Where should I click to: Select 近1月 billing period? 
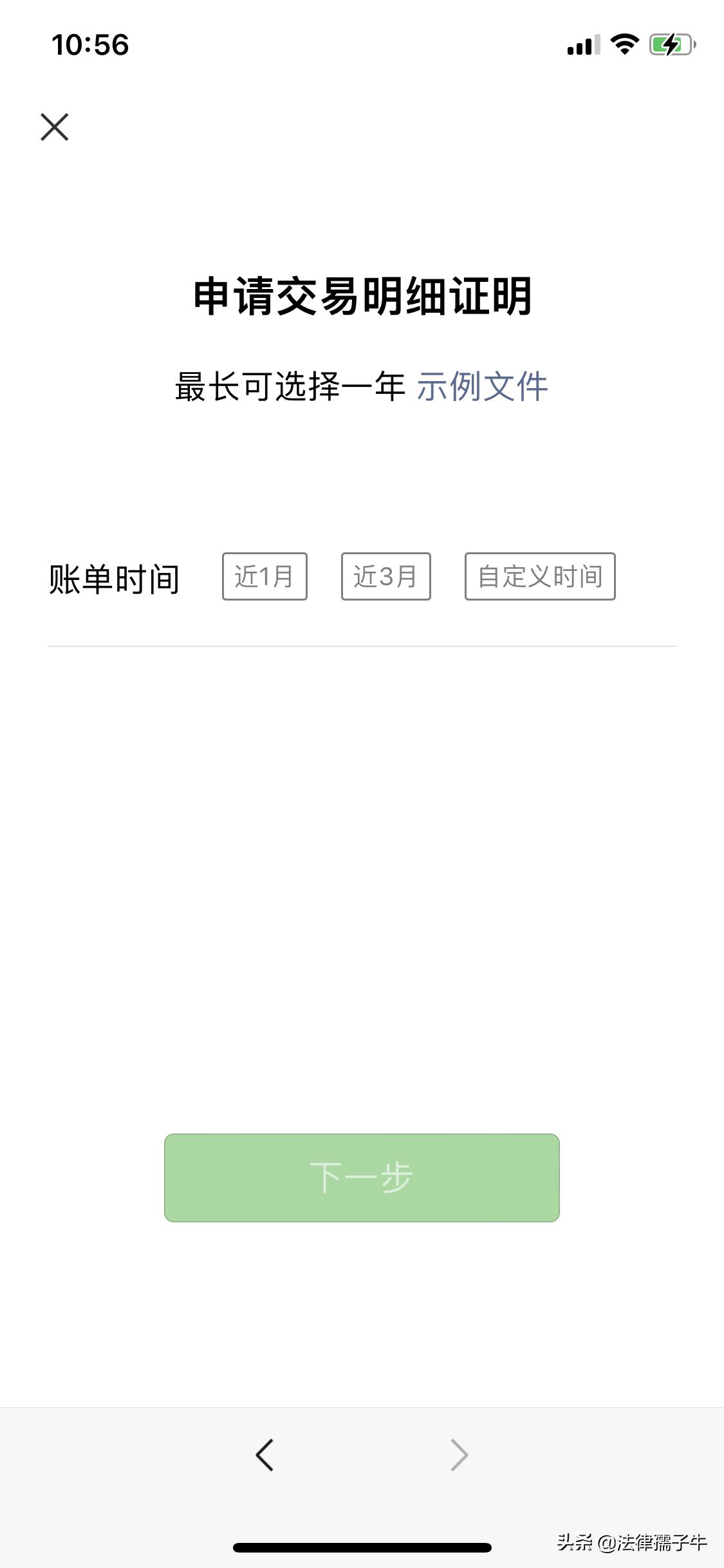(265, 577)
